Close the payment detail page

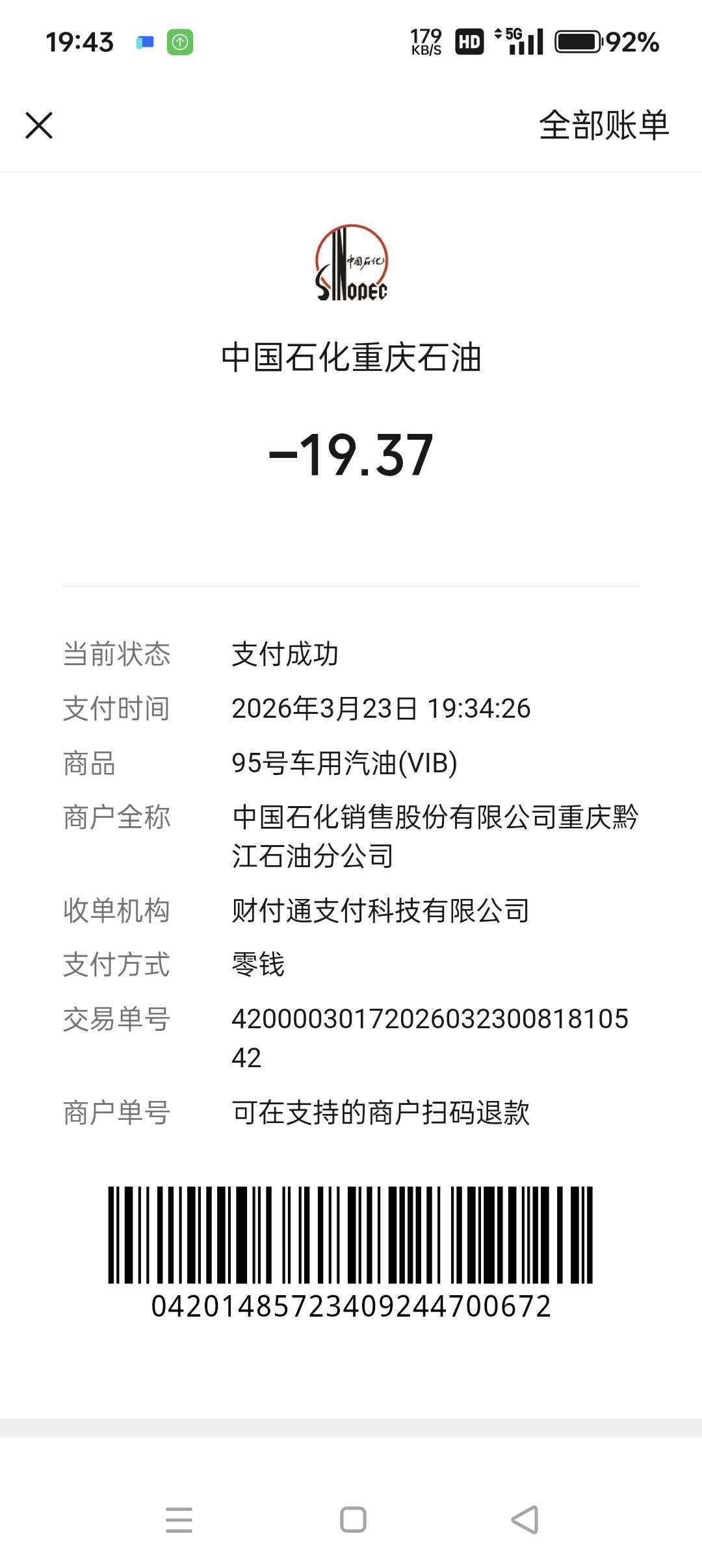point(39,125)
